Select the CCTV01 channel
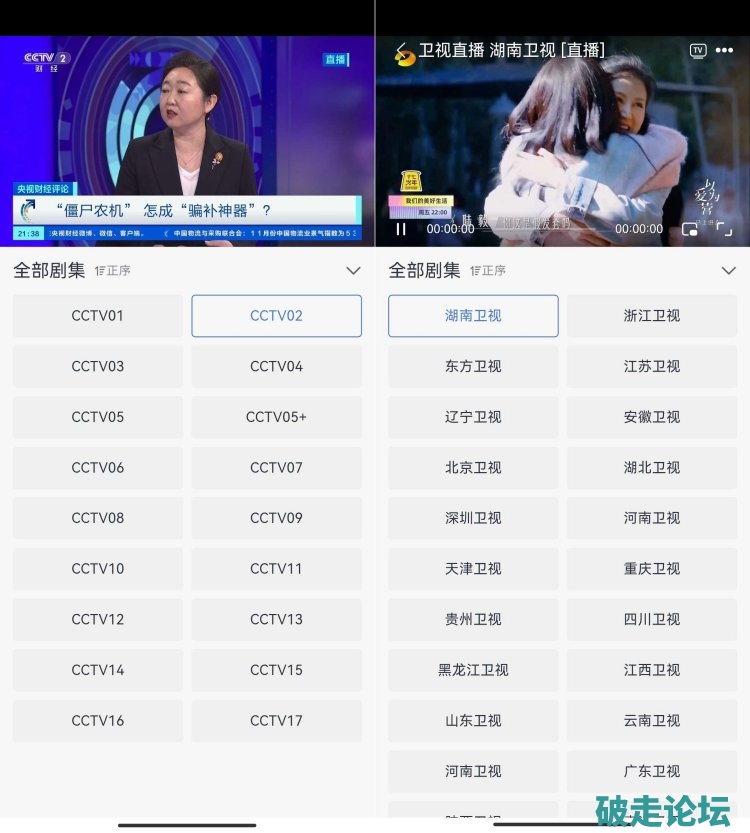 (97, 316)
